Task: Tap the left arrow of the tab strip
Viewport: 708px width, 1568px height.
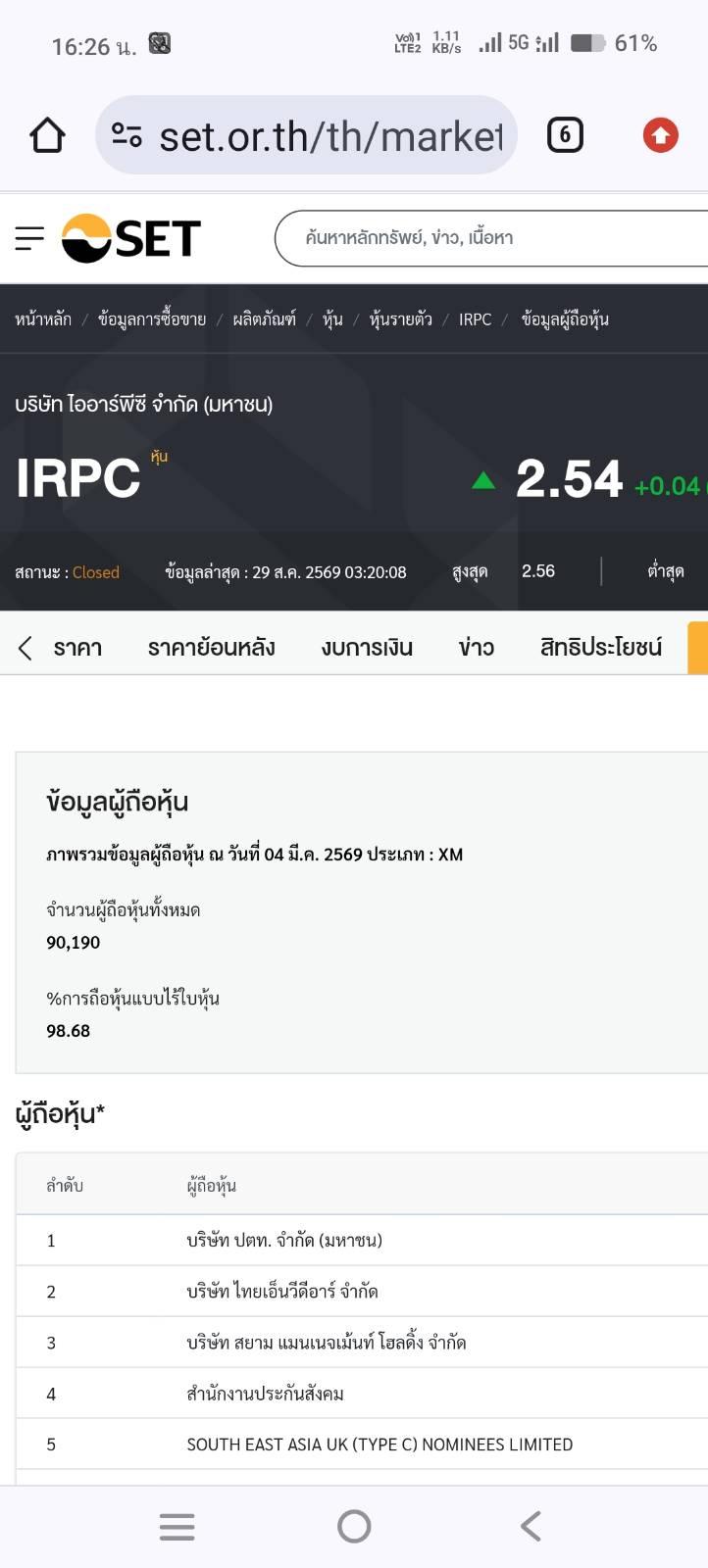Action: point(25,648)
